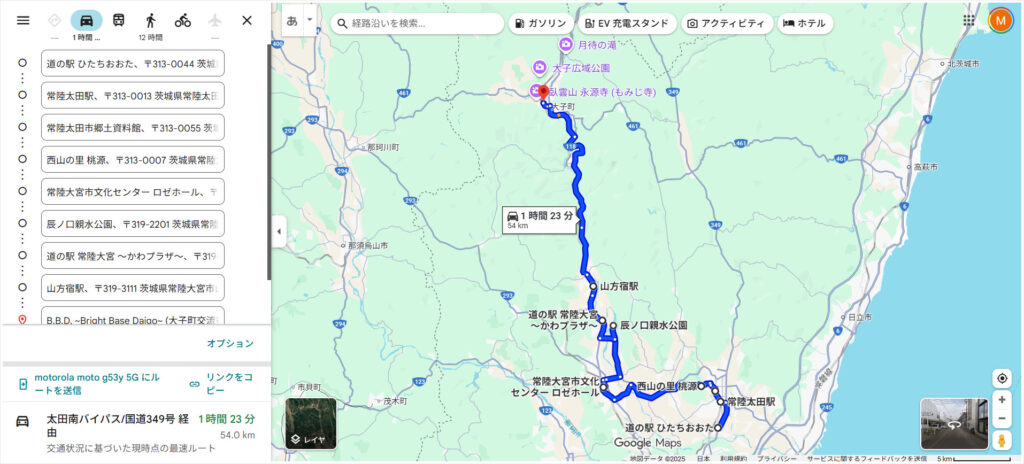Search along the route
This screenshot has width=1024, height=464.
tap(418, 23)
